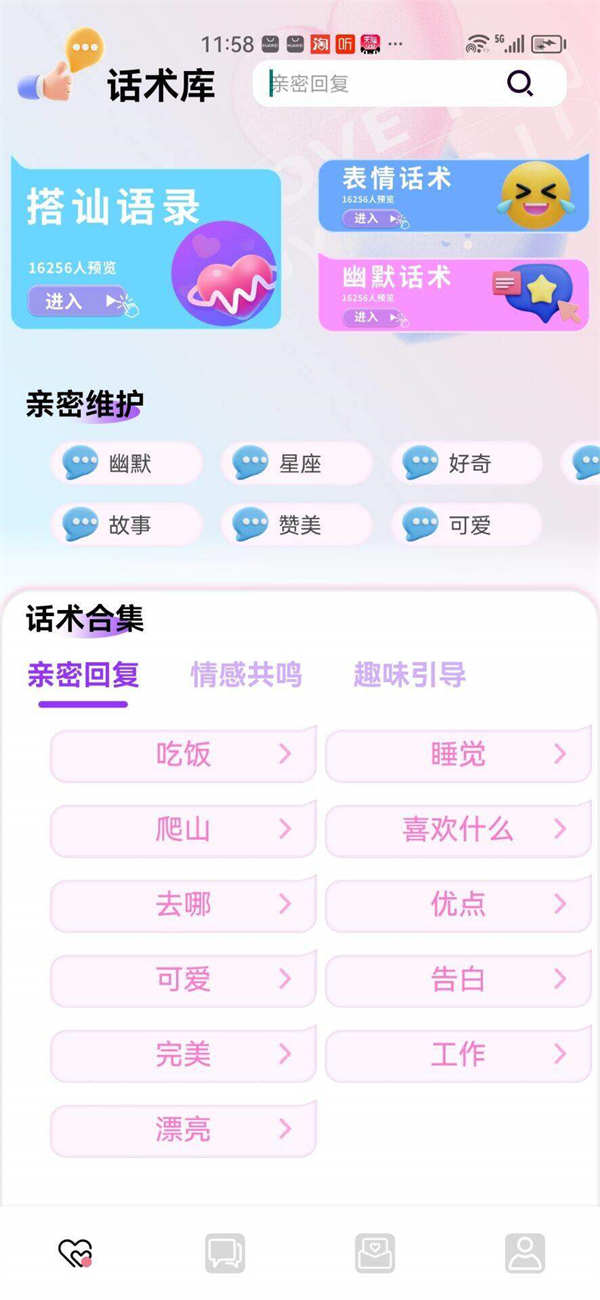Screen dimensions: 600x1300
Task: Open the love letter bottom tab
Action: (x=375, y=1253)
